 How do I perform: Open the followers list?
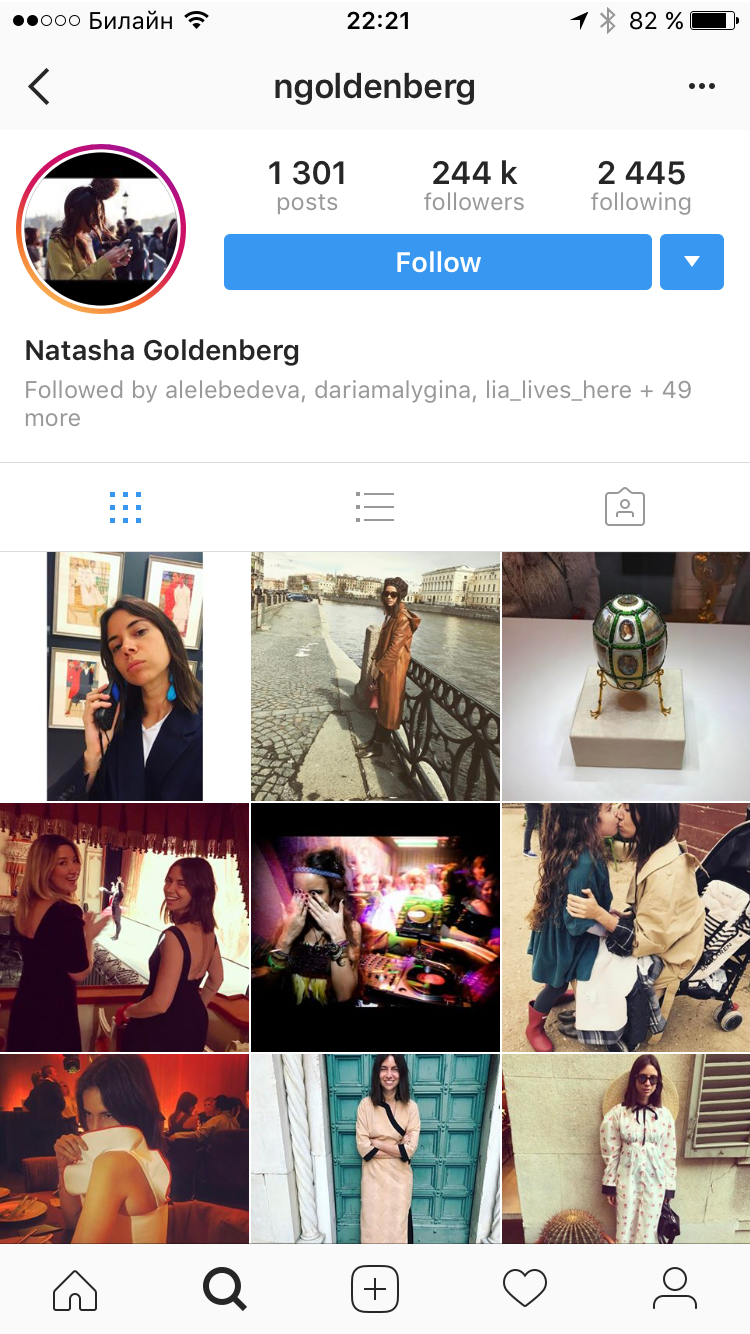[x=474, y=185]
